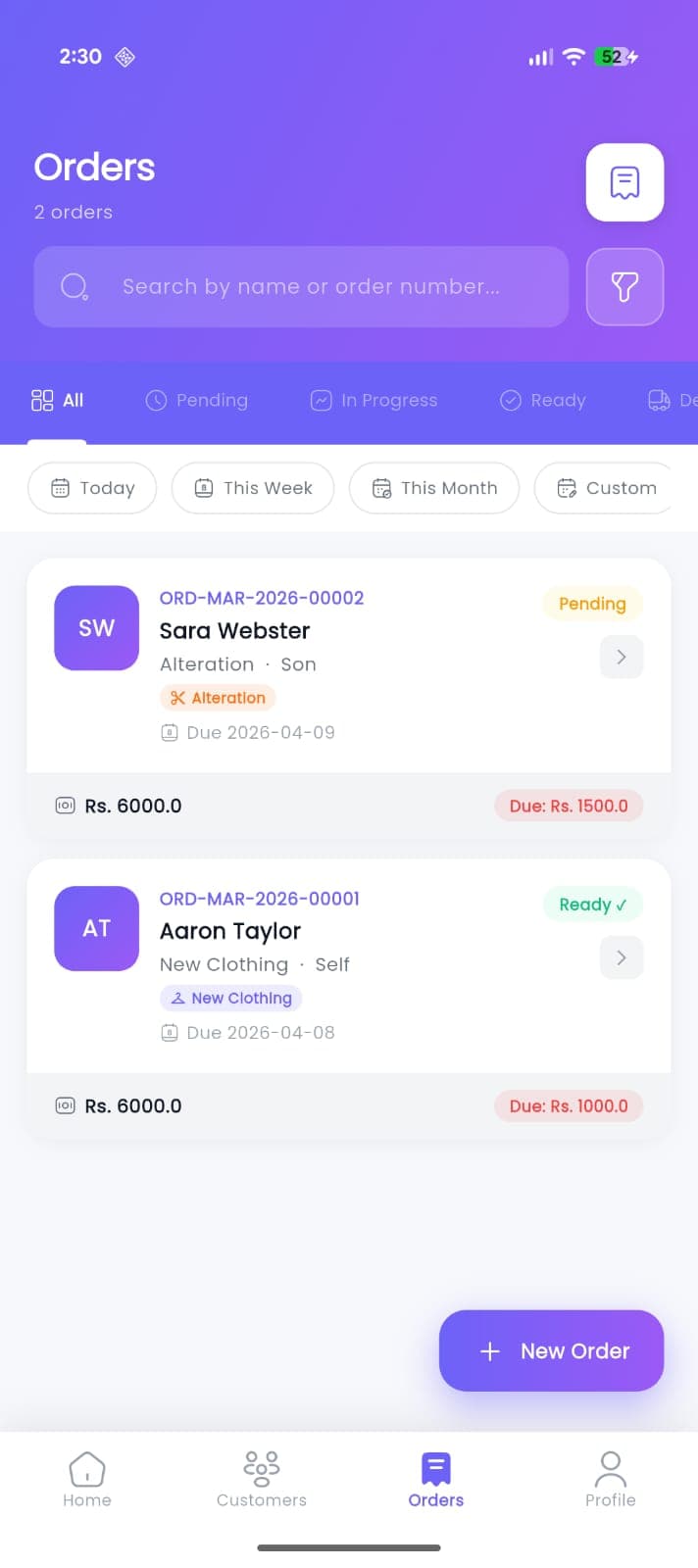Open the receipt icon beside the Orders title

[x=624, y=182]
